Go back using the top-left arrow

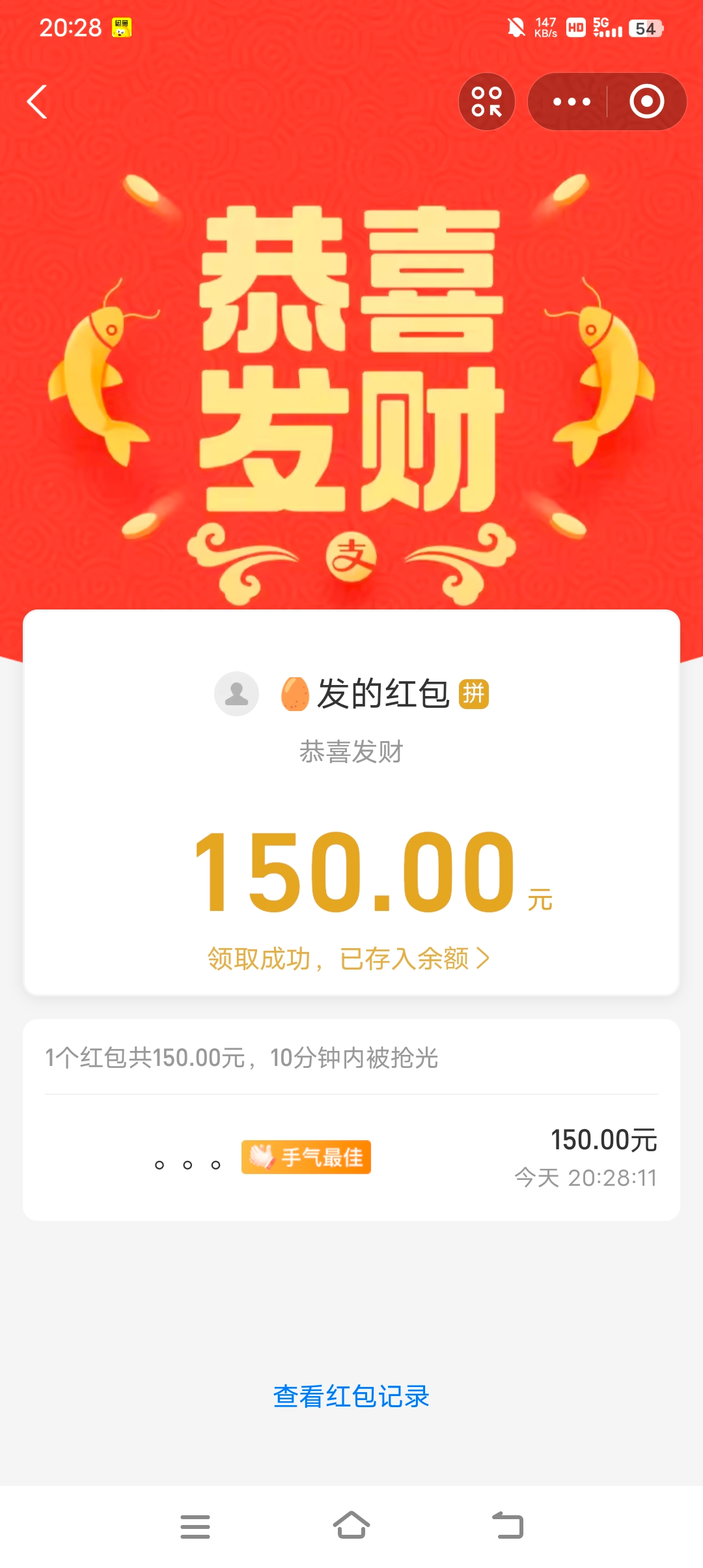click(37, 102)
